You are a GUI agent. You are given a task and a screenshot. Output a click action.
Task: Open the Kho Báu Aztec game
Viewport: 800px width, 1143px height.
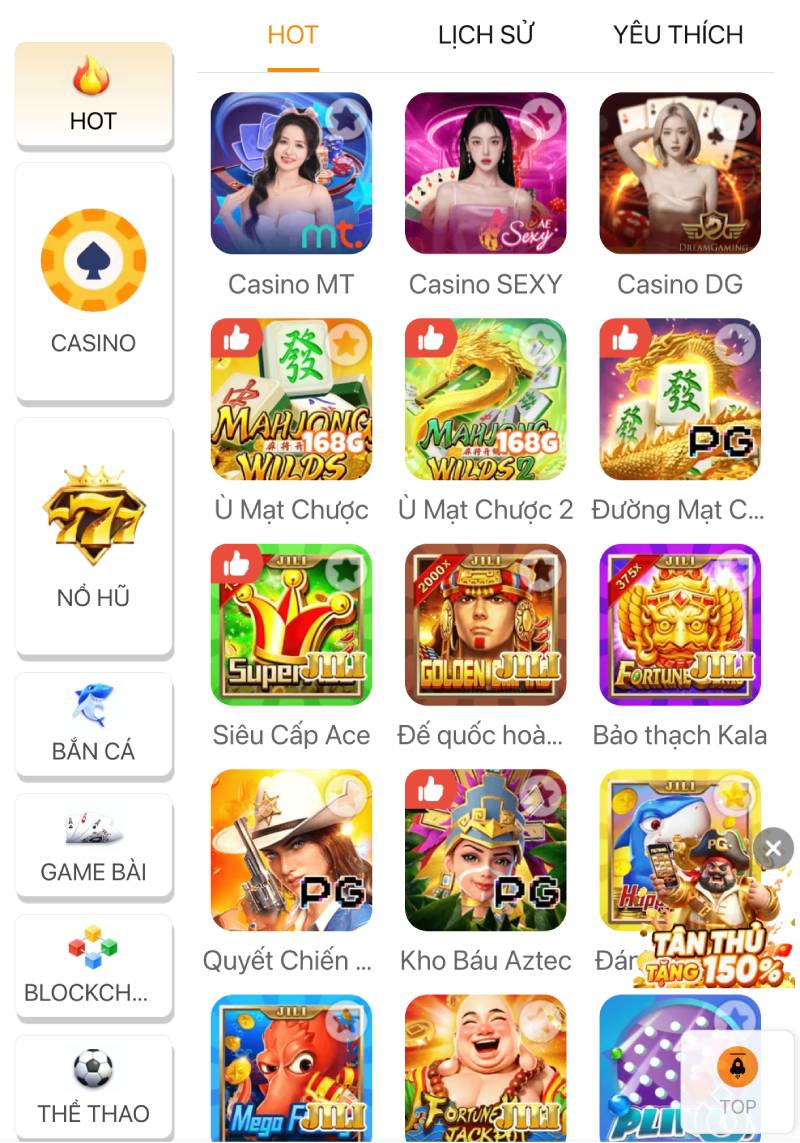click(485, 850)
